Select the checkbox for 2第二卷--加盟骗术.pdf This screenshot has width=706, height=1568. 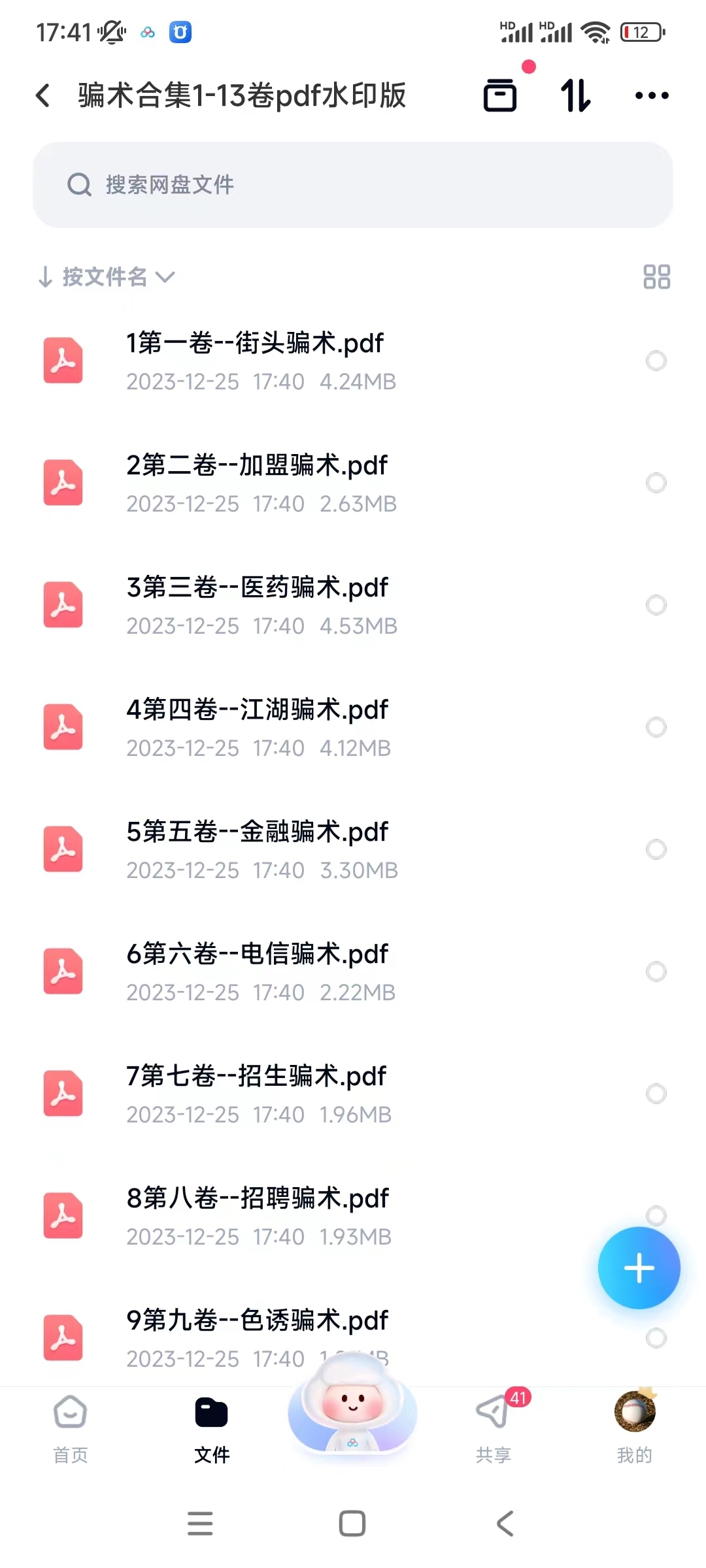click(x=656, y=483)
